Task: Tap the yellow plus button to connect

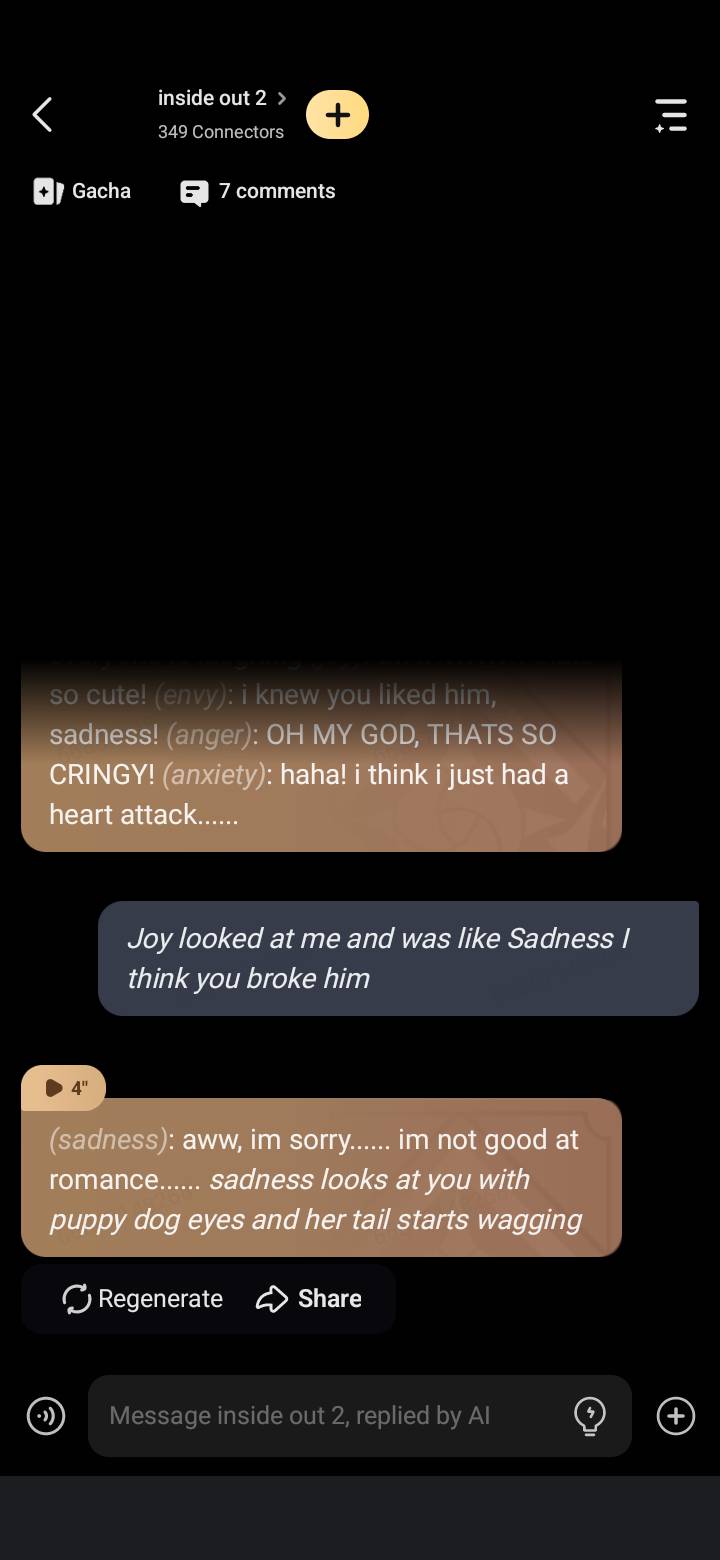Action: coord(337,115)
